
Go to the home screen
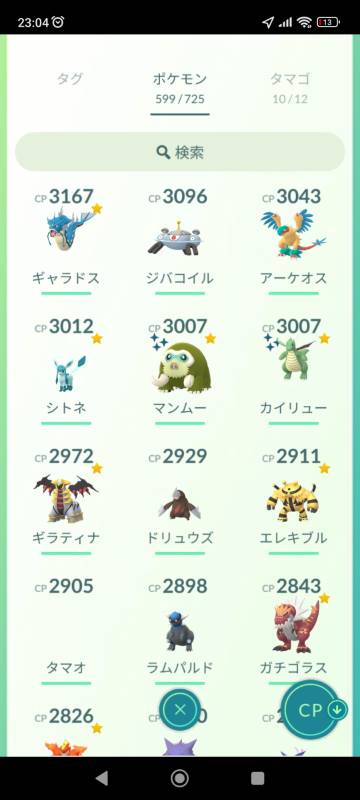click(x=179, y=778)
